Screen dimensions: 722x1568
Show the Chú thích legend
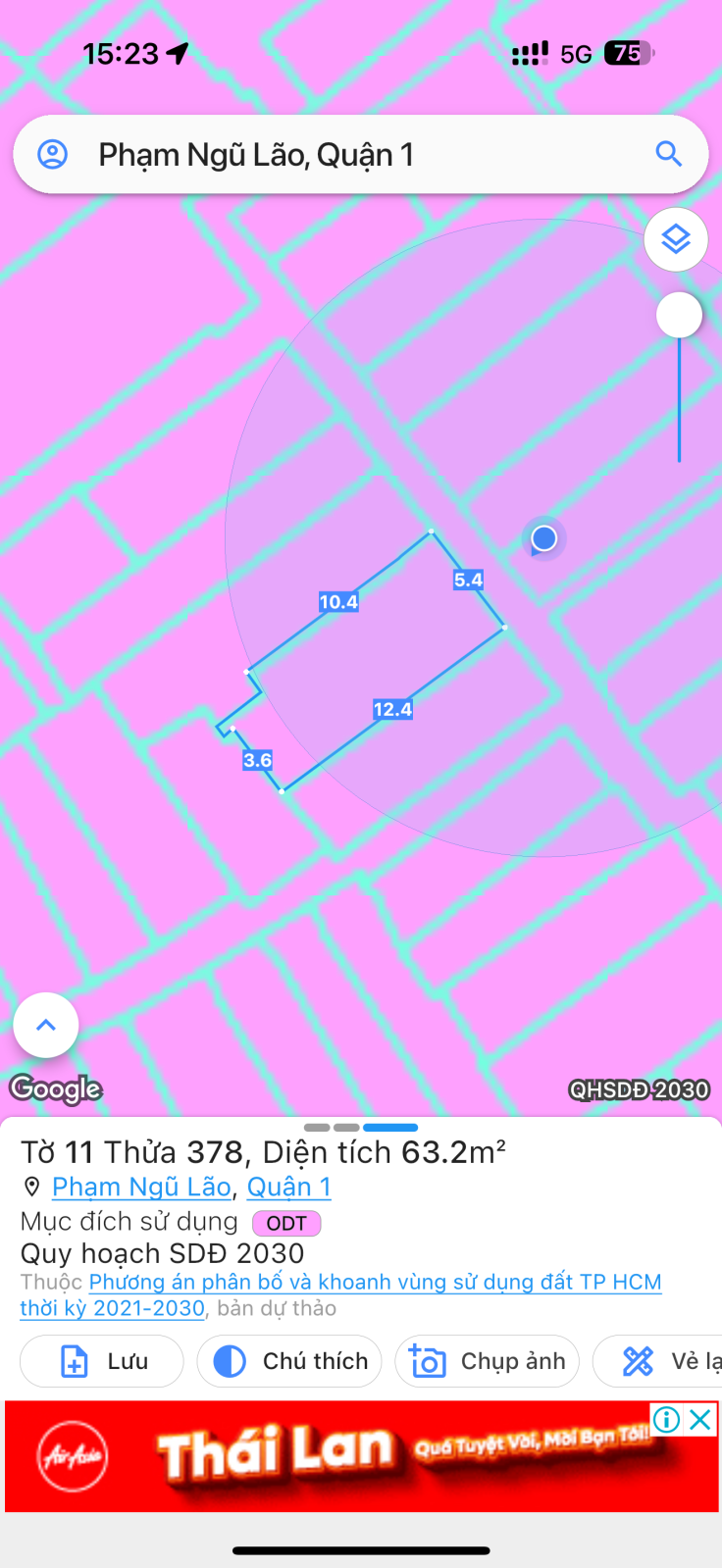(289, 1361)
